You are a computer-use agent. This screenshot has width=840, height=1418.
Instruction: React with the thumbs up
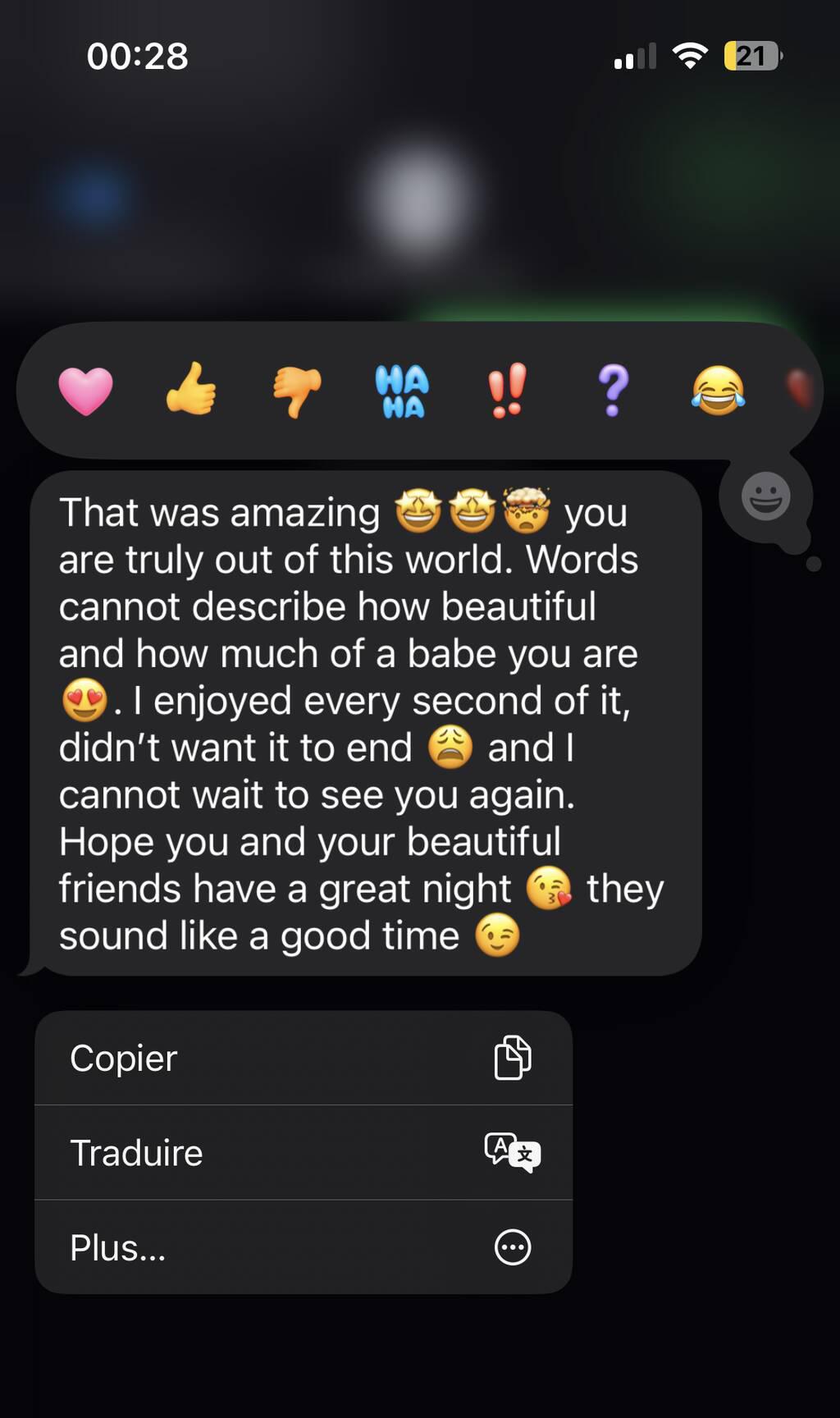click(191, 390)
